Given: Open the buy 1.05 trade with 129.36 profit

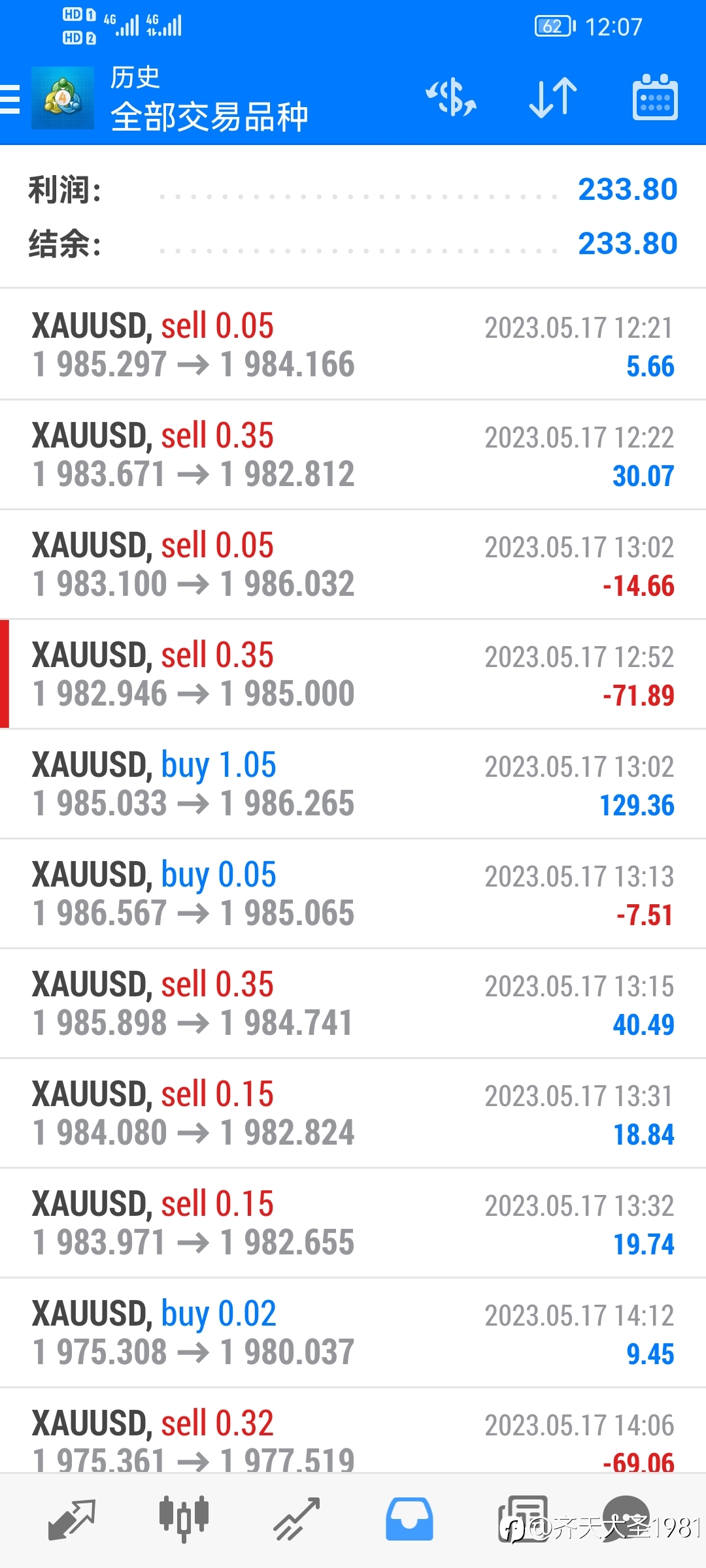Looking at the screenshot, I should (x=353, y=783).
